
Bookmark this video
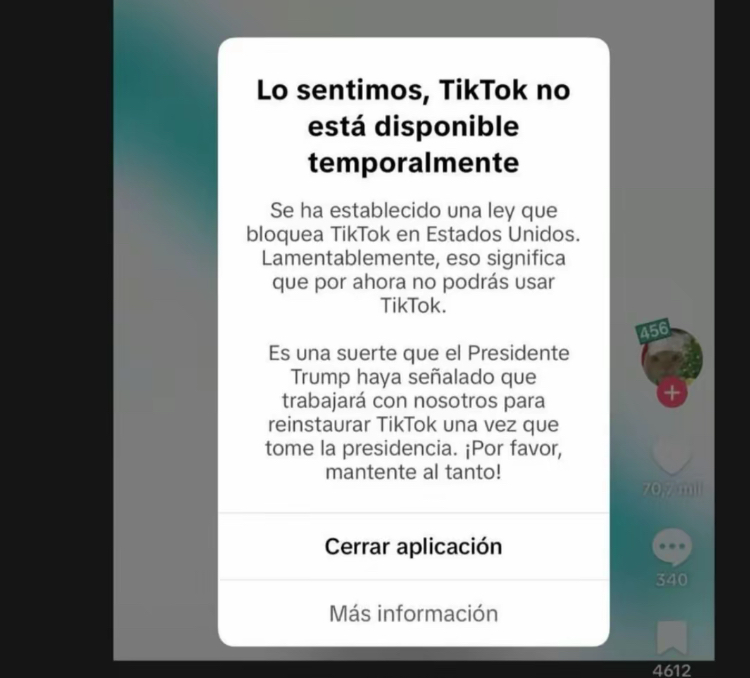[672, 639]
